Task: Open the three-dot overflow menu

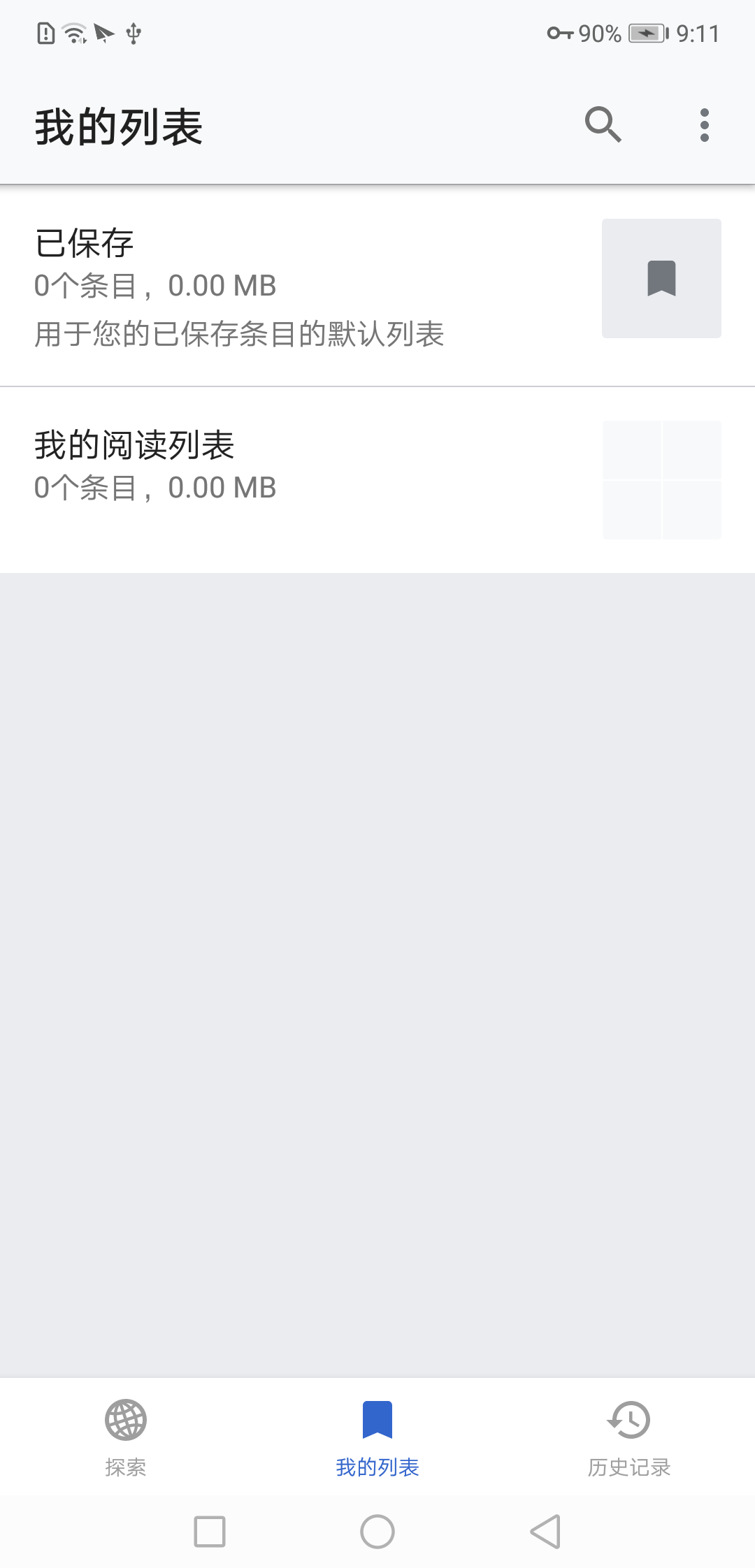Action: click(704, 125)
